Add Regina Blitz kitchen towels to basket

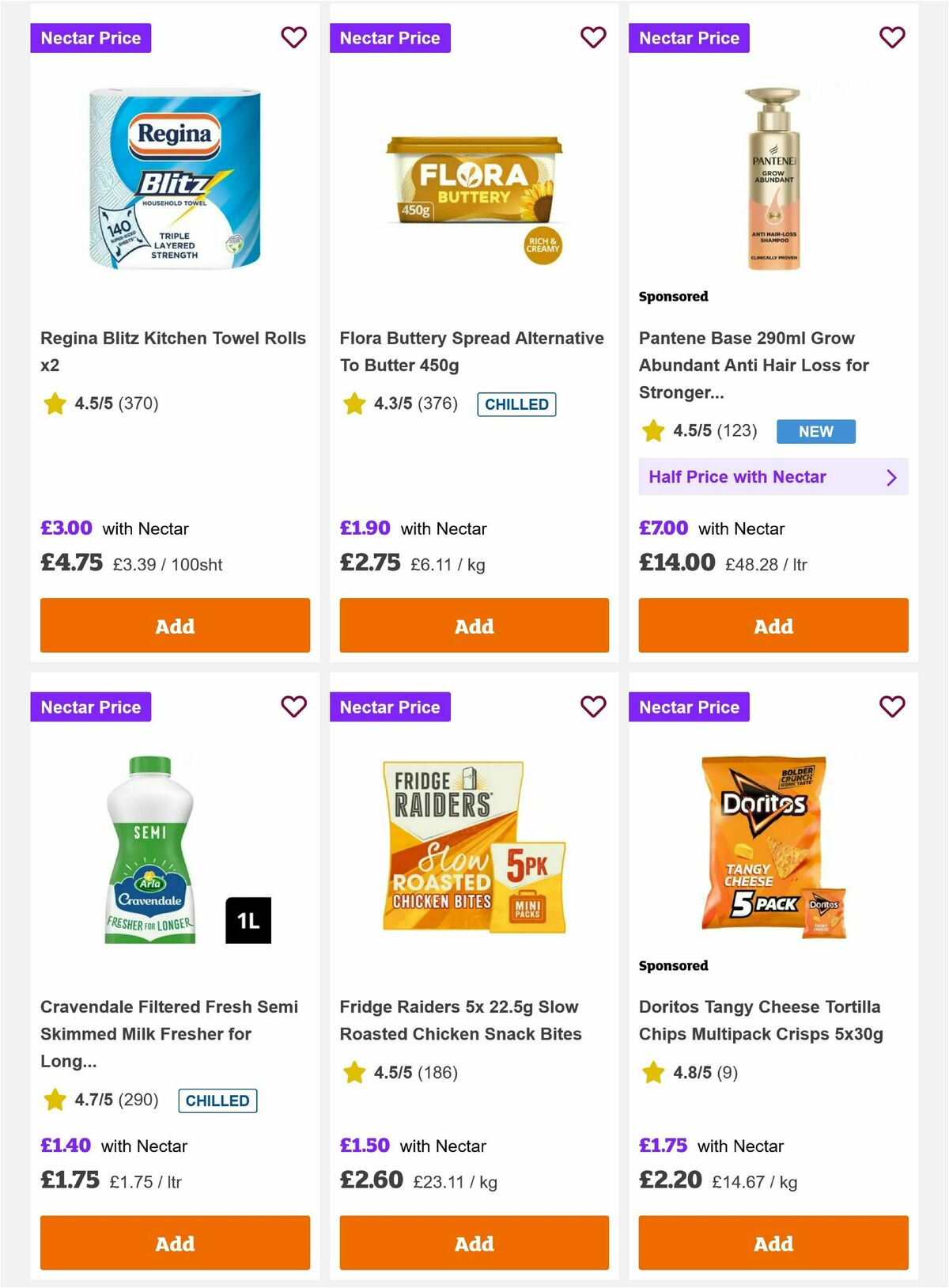[x=173, y=626]
